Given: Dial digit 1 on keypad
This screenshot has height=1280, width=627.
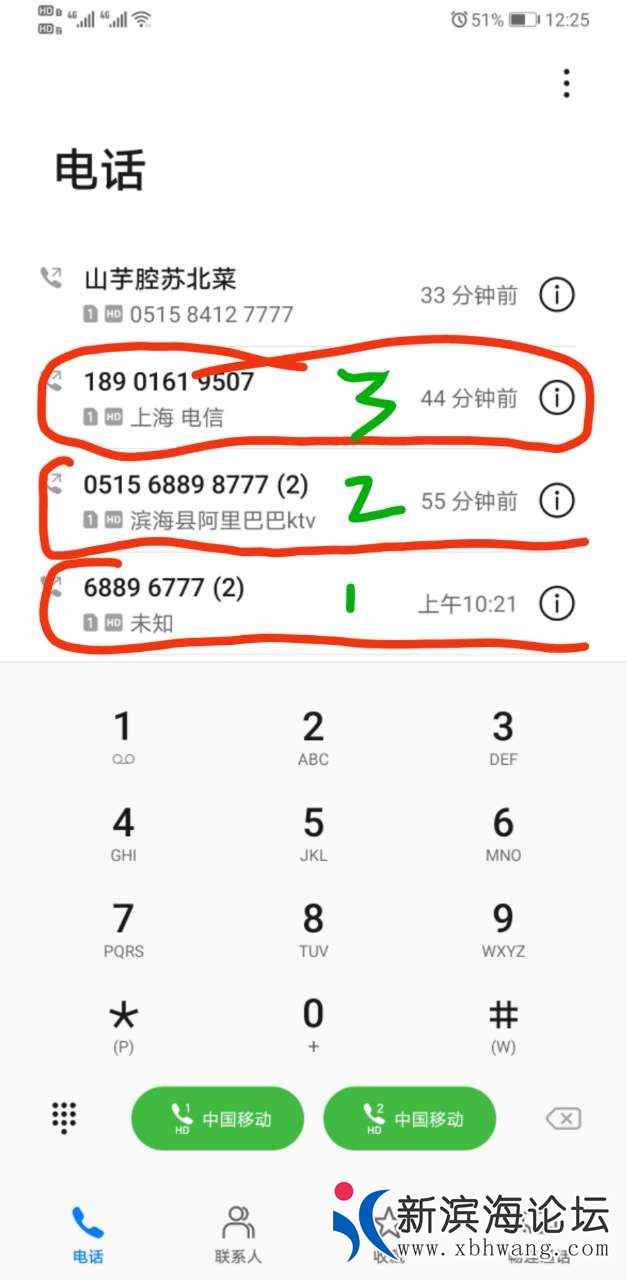Looking at the screenshot, I should [123, 738].
